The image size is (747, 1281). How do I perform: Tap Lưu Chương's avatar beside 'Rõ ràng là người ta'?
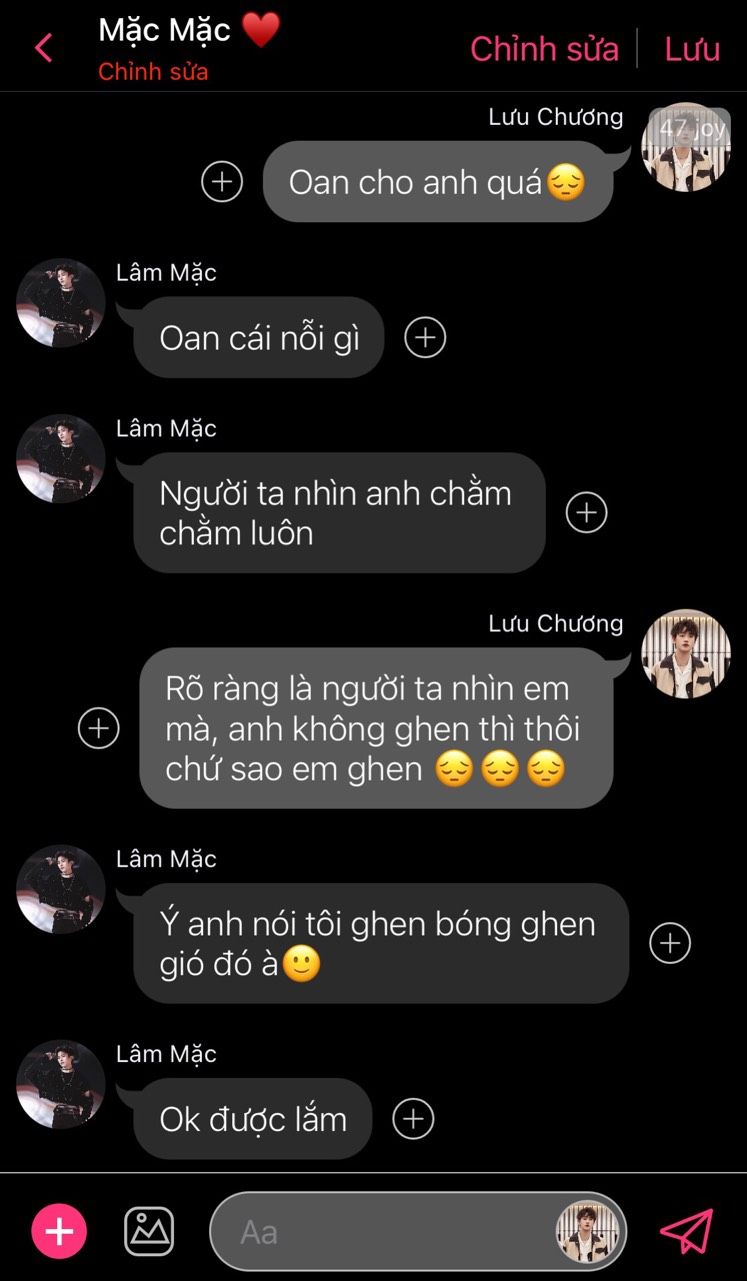click(x=686, y=654)
